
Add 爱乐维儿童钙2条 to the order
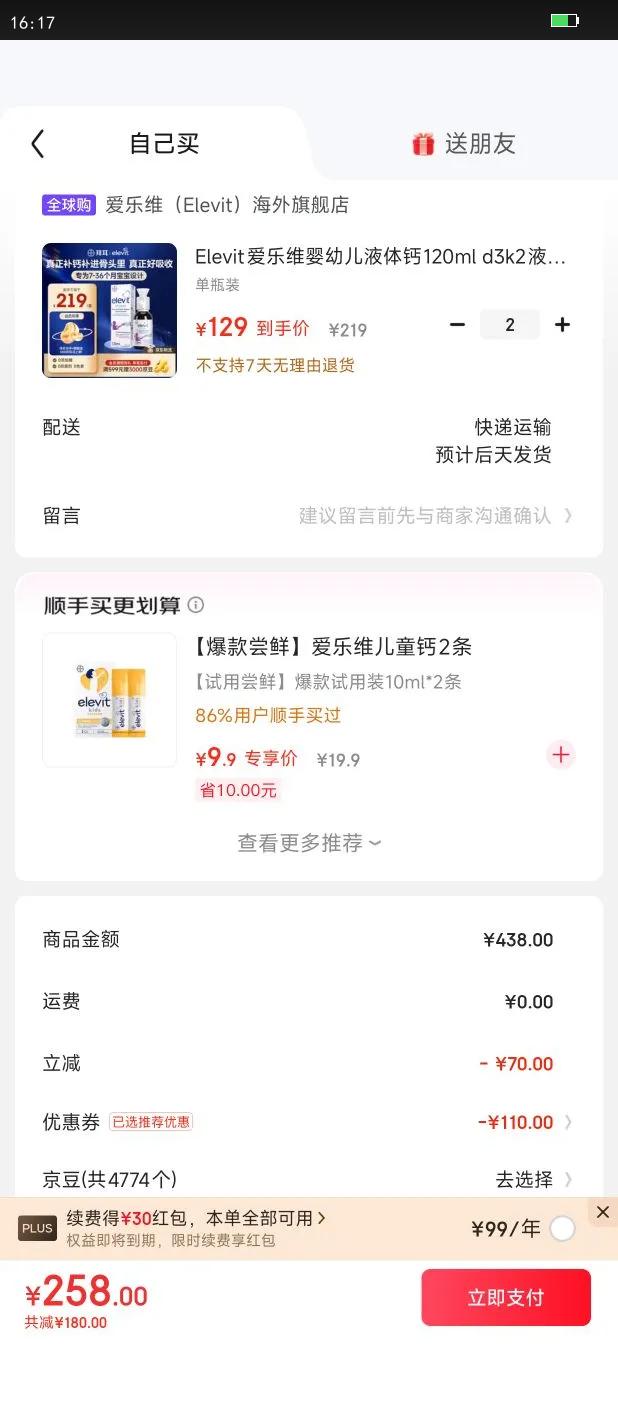pos(561,755)
